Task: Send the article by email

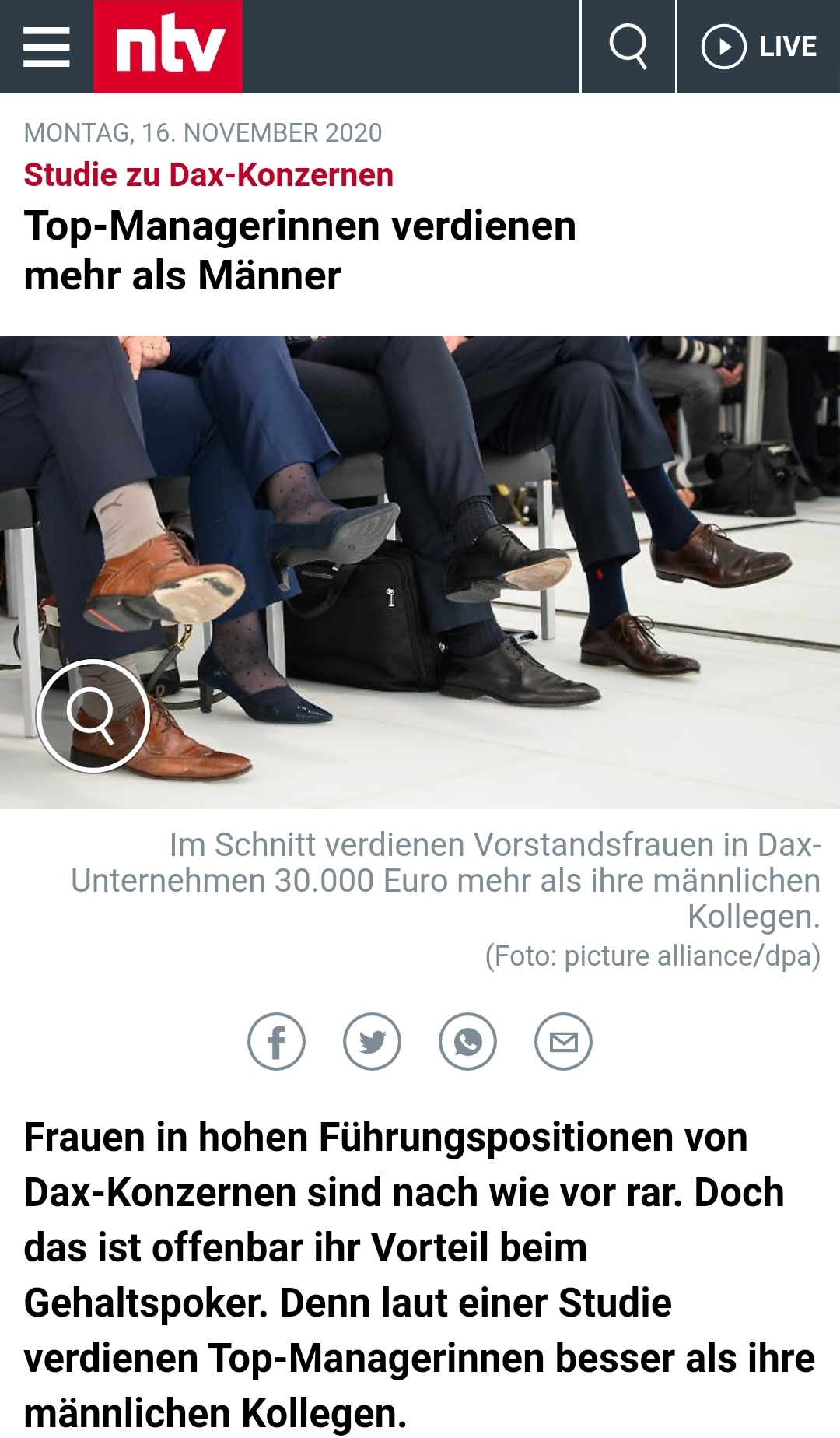Action: pyautogui.click(x=564, y=1042)
